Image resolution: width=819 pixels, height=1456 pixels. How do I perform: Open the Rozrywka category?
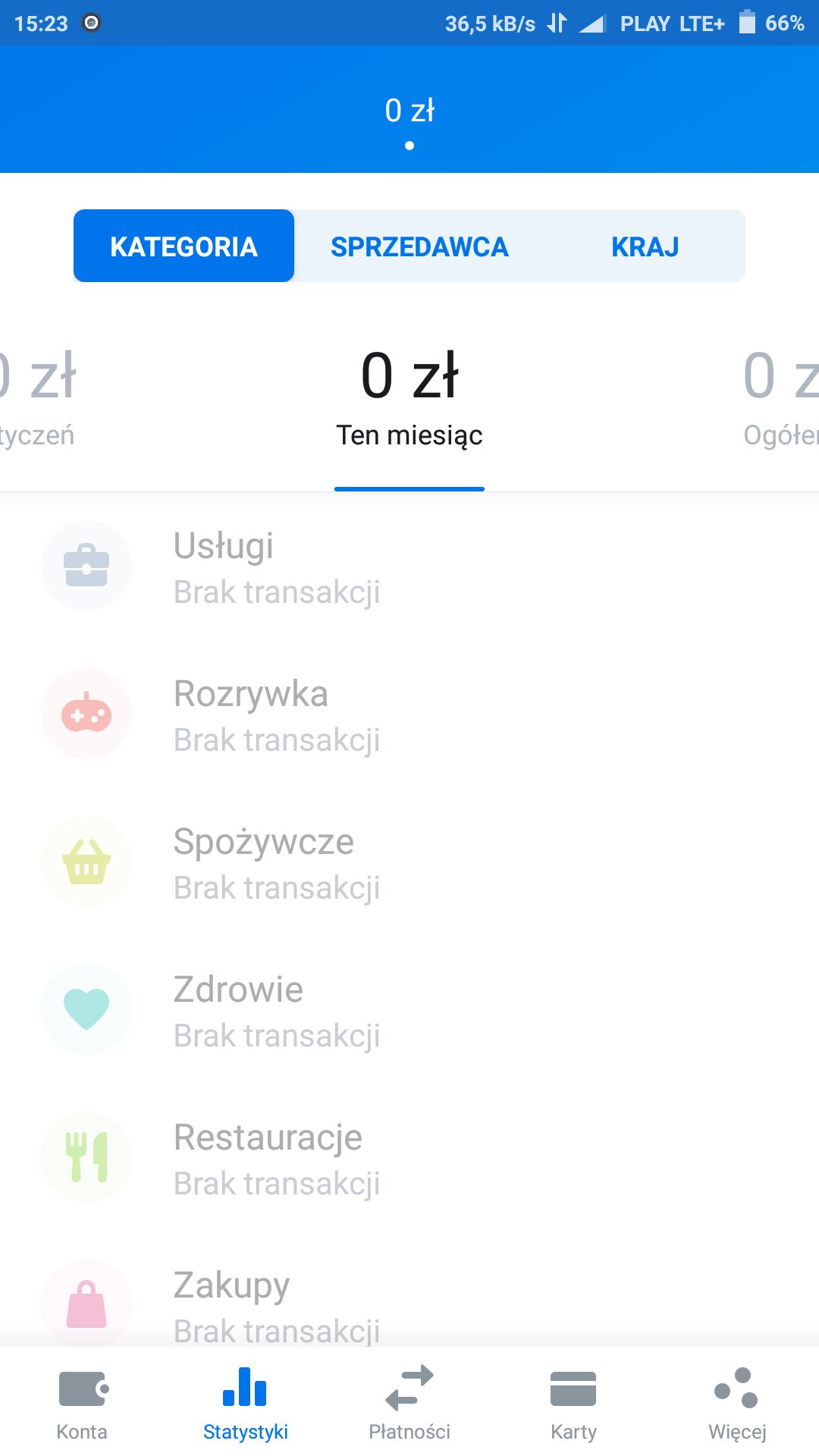pyautogui.click(x=409, y=714)
